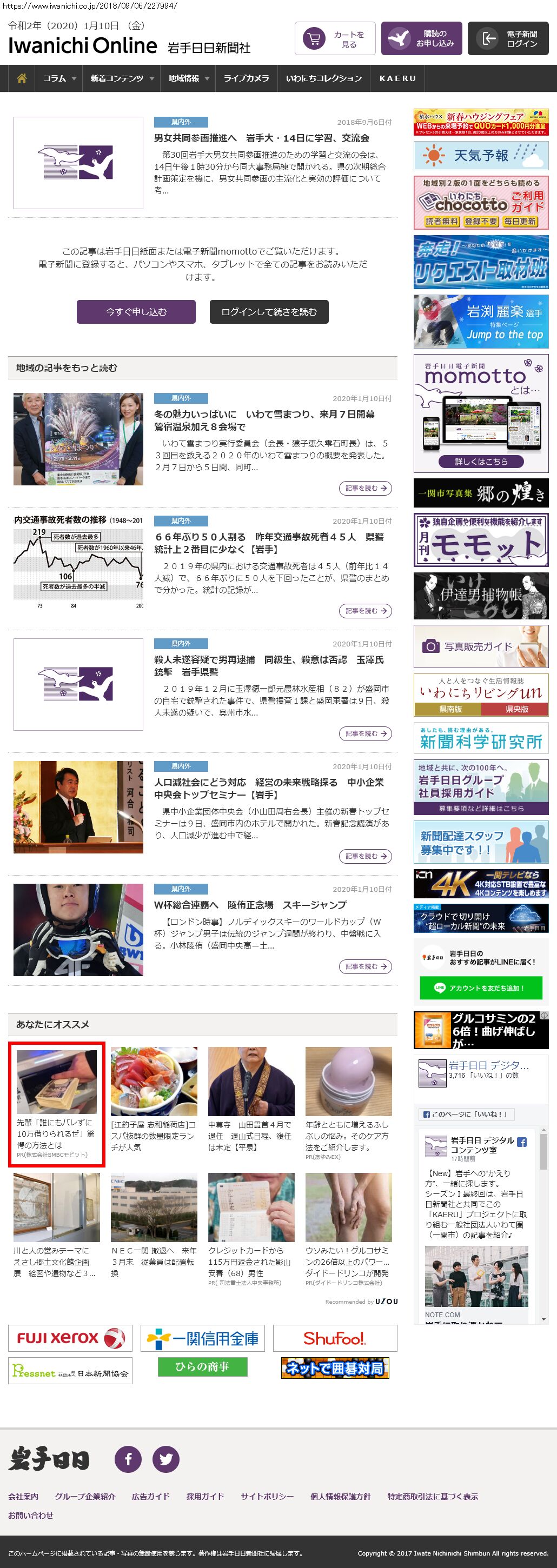This screenshot has height=1568, width=557.
Task: Open お問い合わせ contact link
Action: [30, 1515]
